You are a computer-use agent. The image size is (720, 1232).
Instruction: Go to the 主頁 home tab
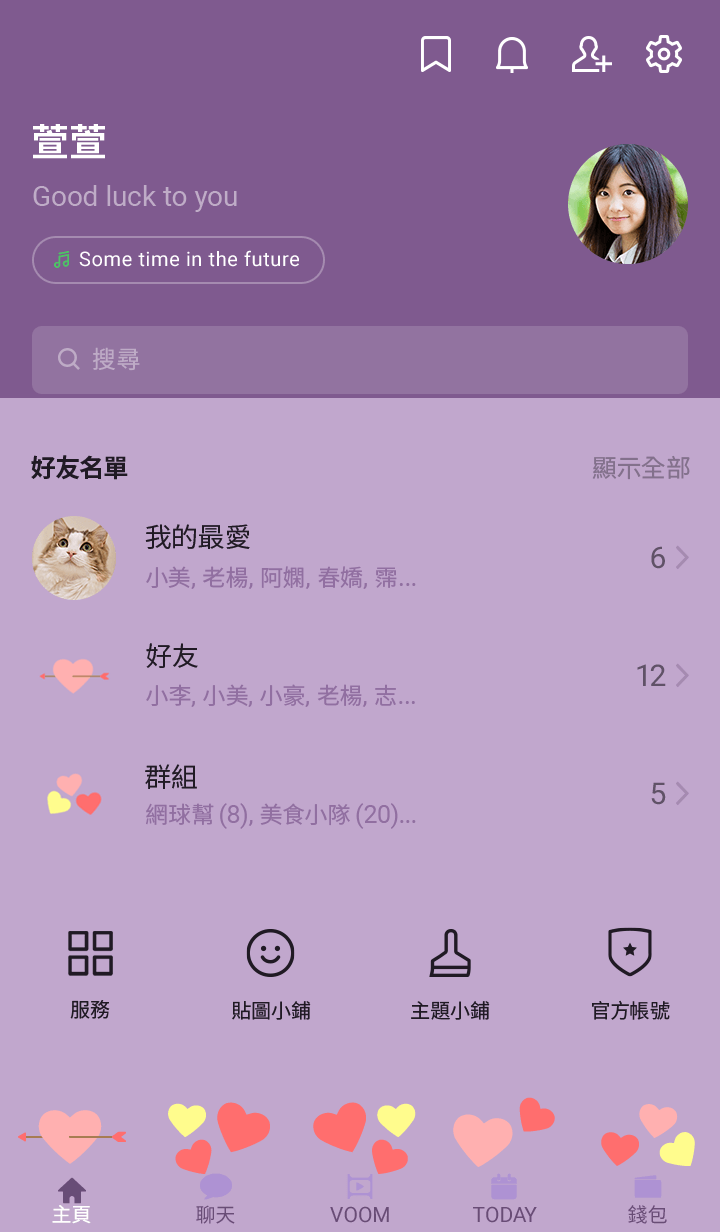[x=72, y=1198]
